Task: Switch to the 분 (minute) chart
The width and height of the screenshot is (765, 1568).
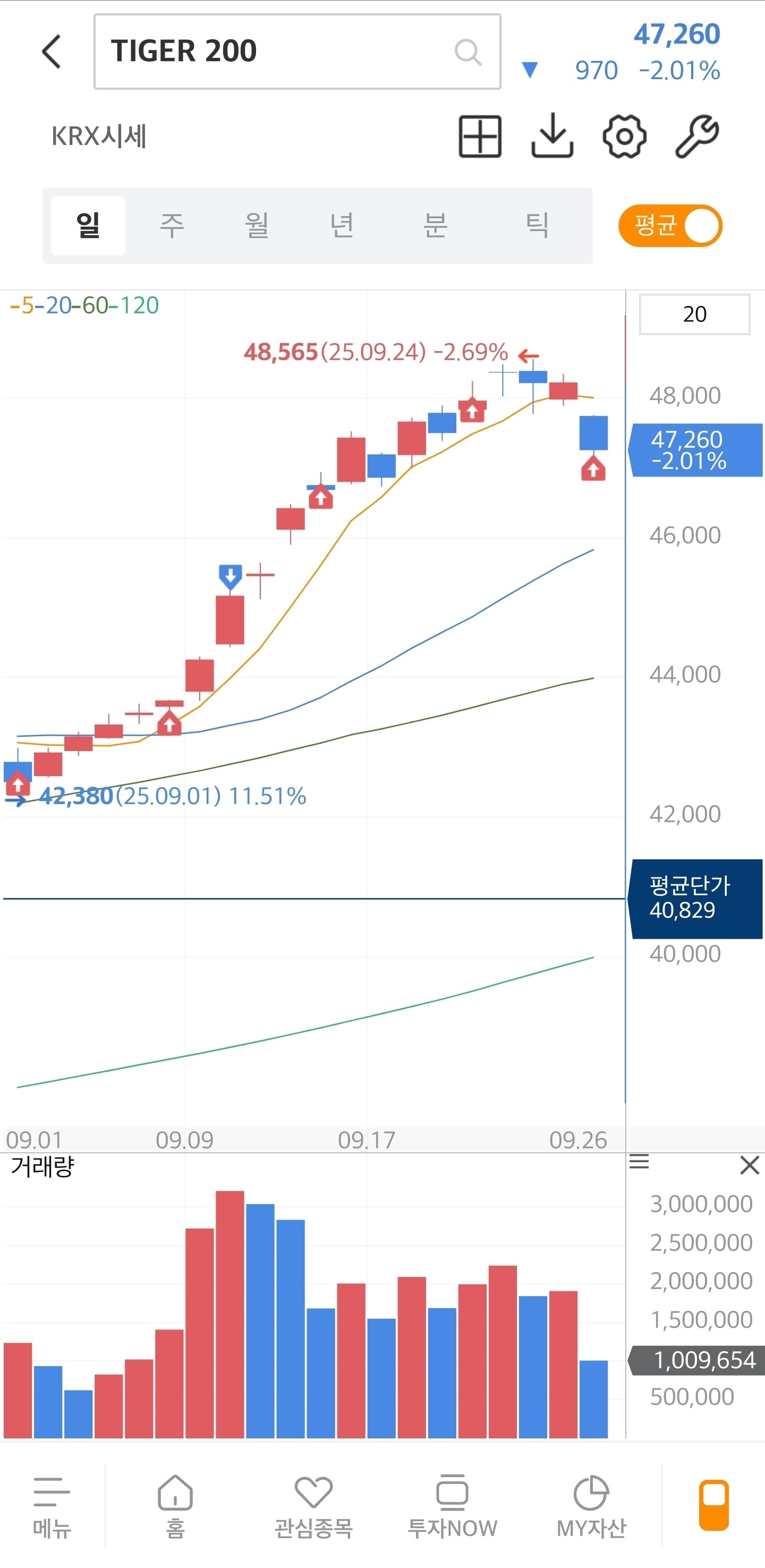Action: click(x=436, y=225)
